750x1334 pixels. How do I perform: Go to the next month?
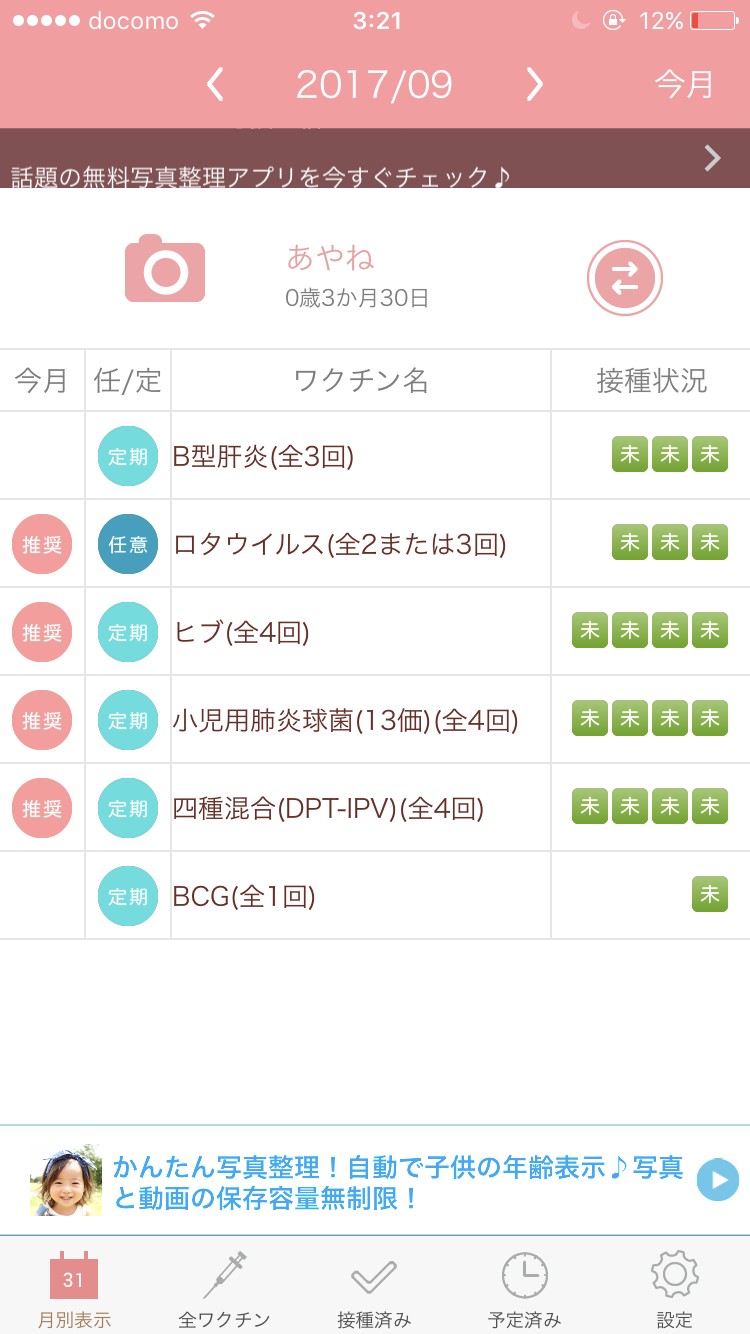pos(535,85)
